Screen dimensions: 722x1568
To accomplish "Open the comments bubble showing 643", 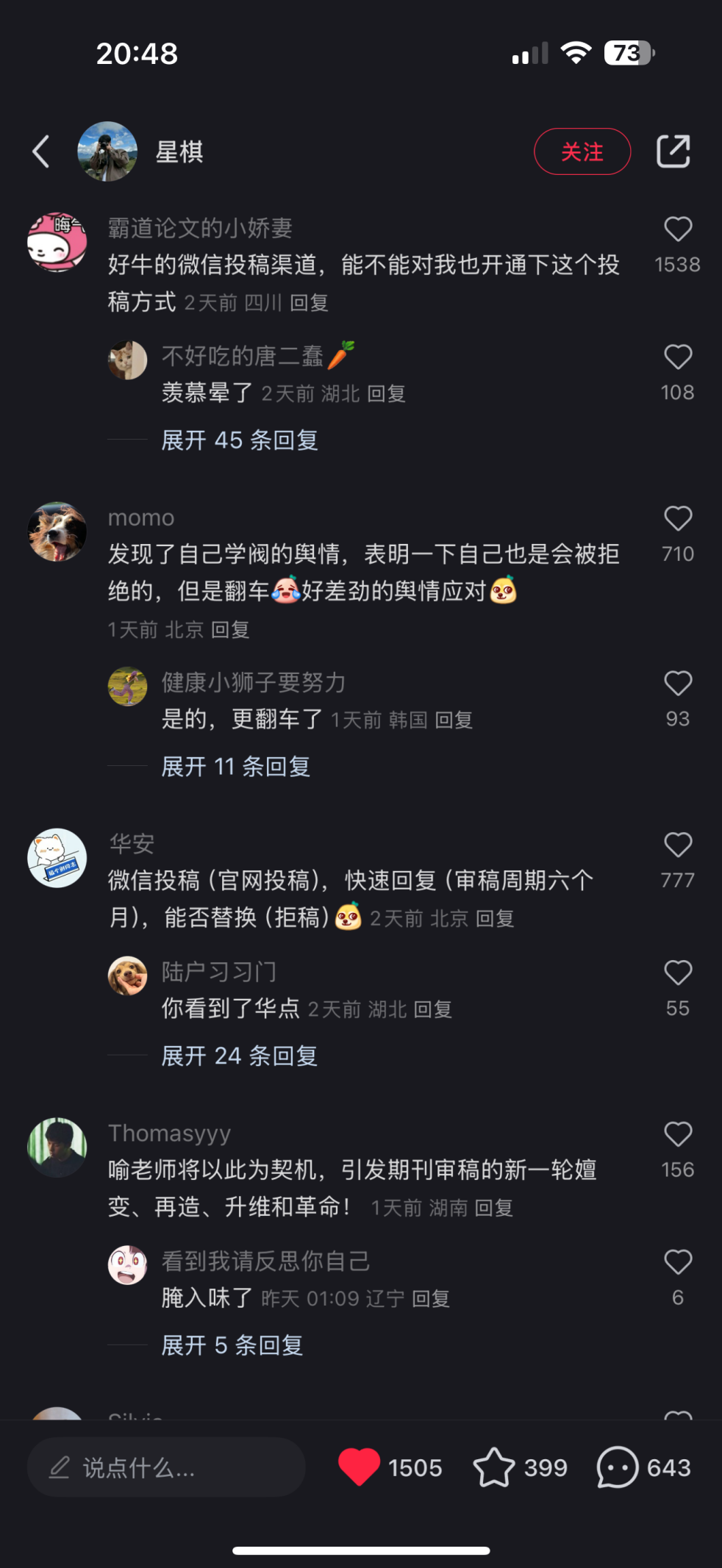I will 618,1467.
